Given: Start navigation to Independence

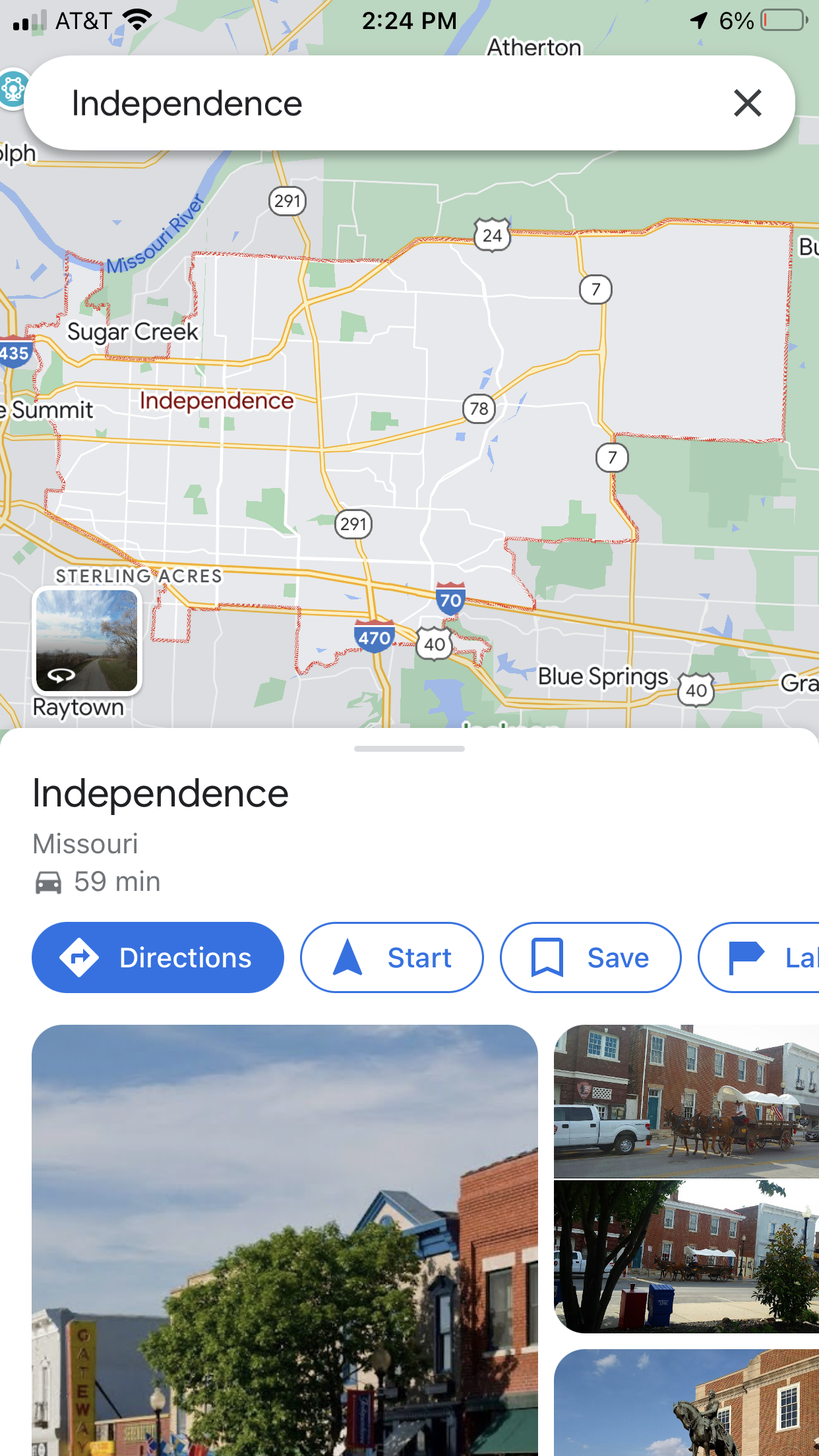Looking at the screenshot, I should tap(392, 957).
